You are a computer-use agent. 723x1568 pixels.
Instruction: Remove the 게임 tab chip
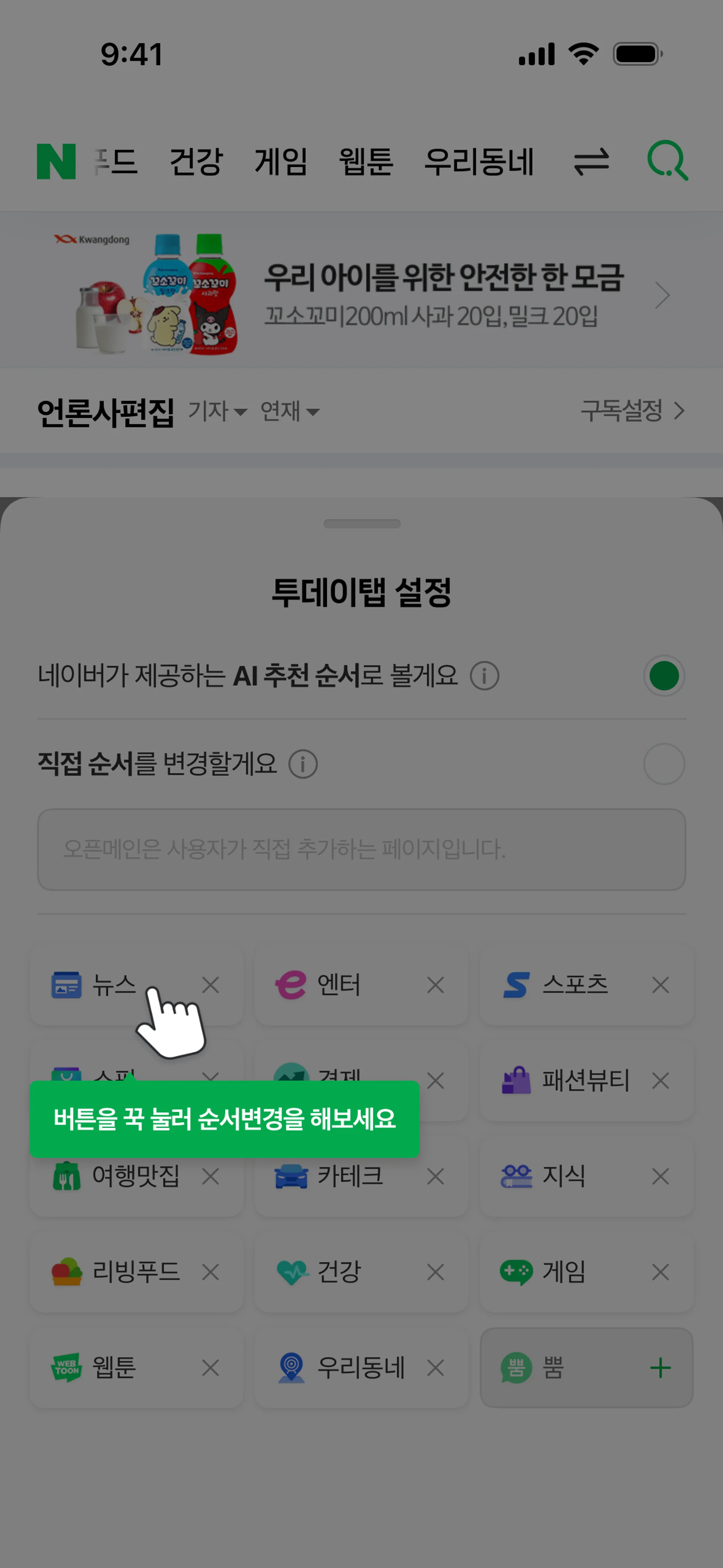(x=660, y=1272)
